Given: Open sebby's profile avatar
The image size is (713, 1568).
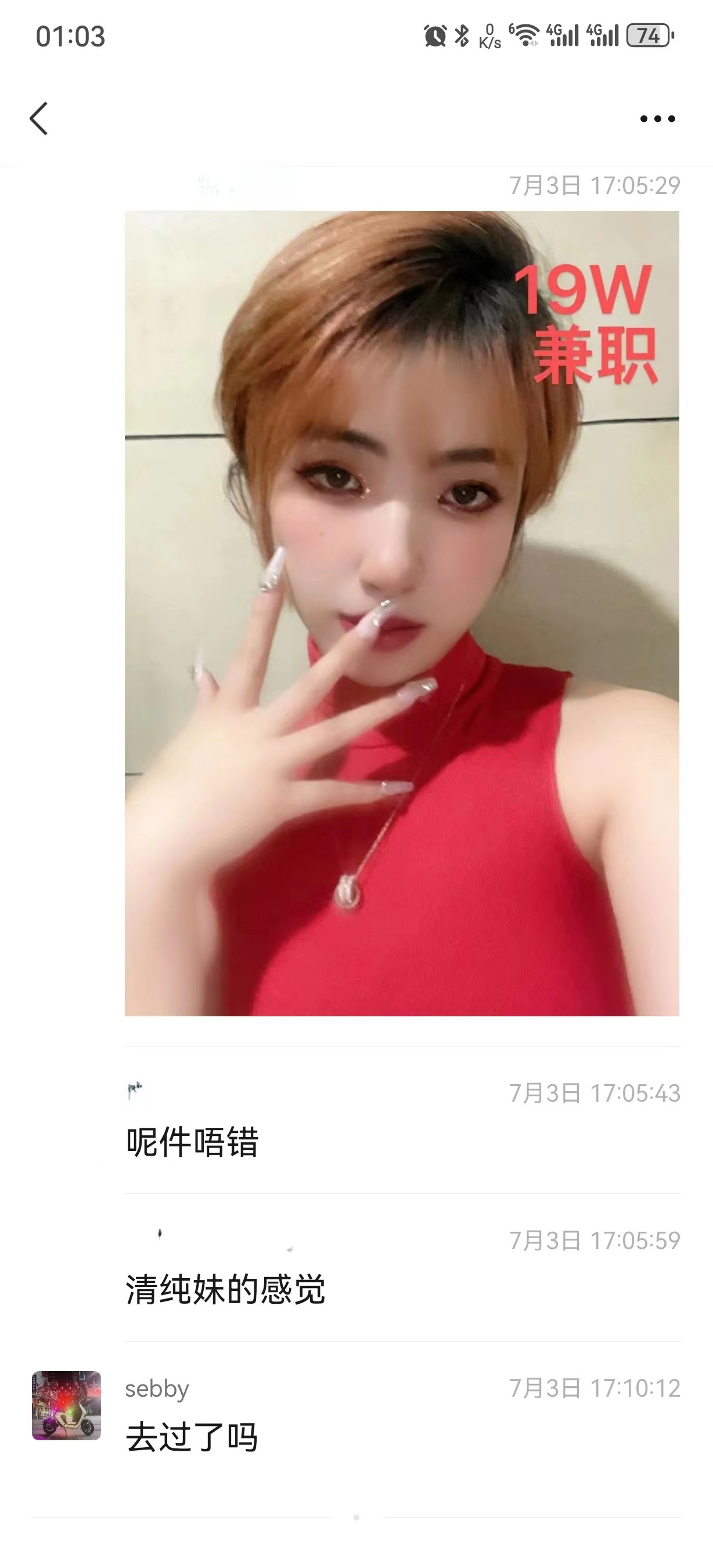Looking at the screenshot, I should click(x=66, y=1405).
